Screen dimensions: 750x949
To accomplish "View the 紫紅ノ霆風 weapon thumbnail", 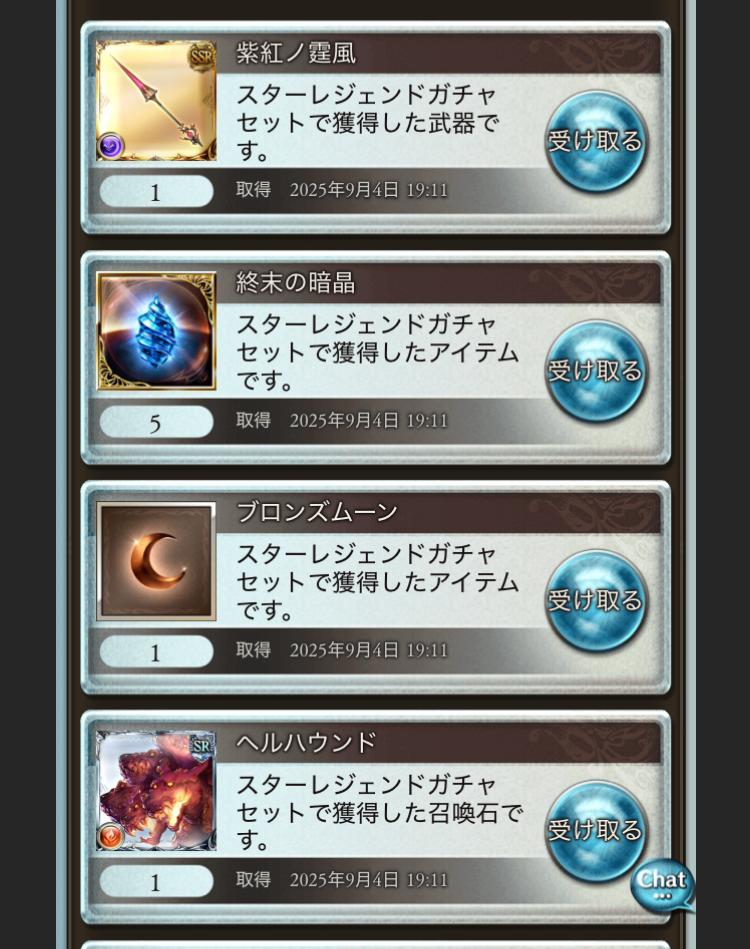I will coord(156,101).
